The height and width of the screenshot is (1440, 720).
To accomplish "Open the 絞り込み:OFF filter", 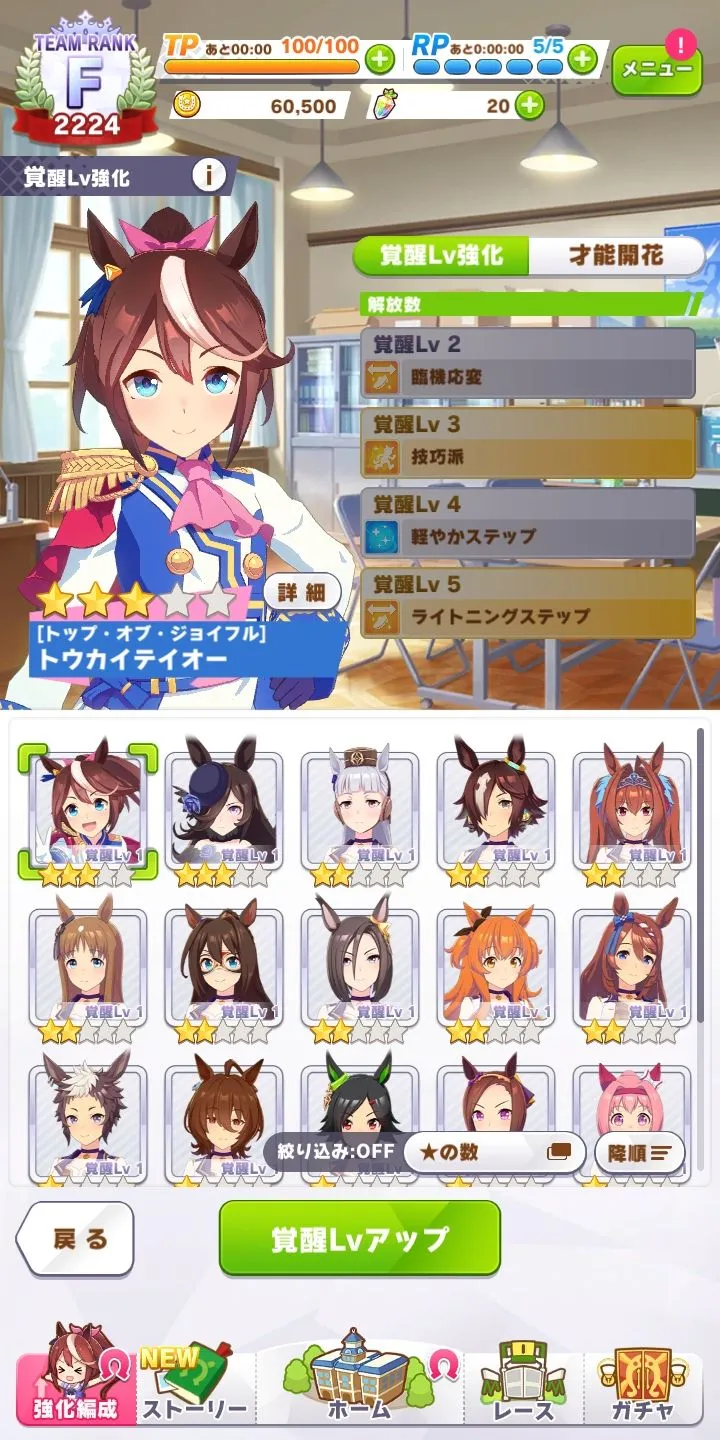I will (x=334, y=1151).
